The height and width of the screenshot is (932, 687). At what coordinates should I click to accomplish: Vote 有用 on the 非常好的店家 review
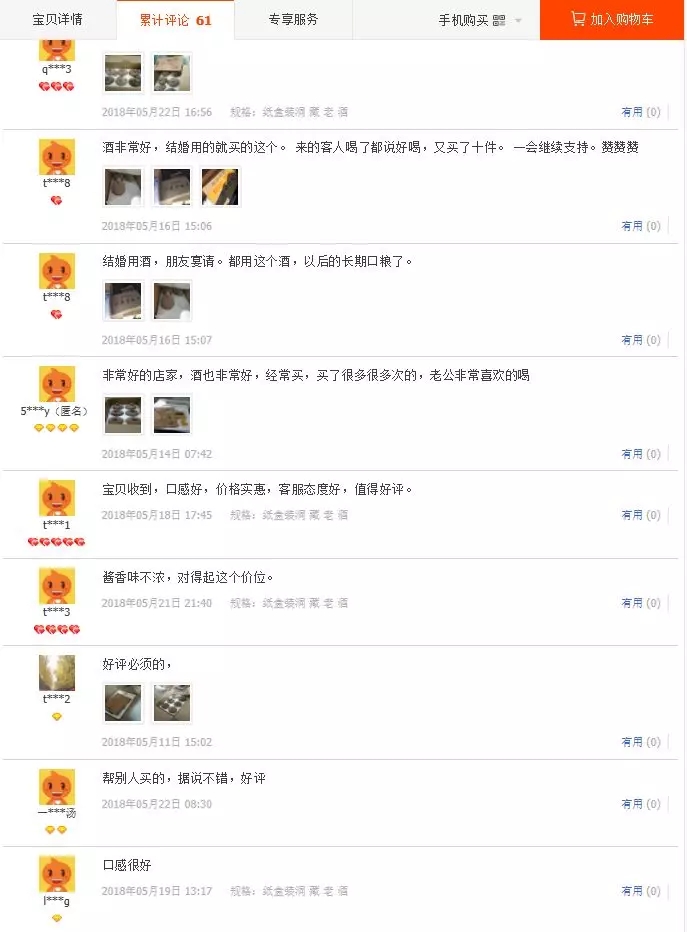click(x=640, y=454)
